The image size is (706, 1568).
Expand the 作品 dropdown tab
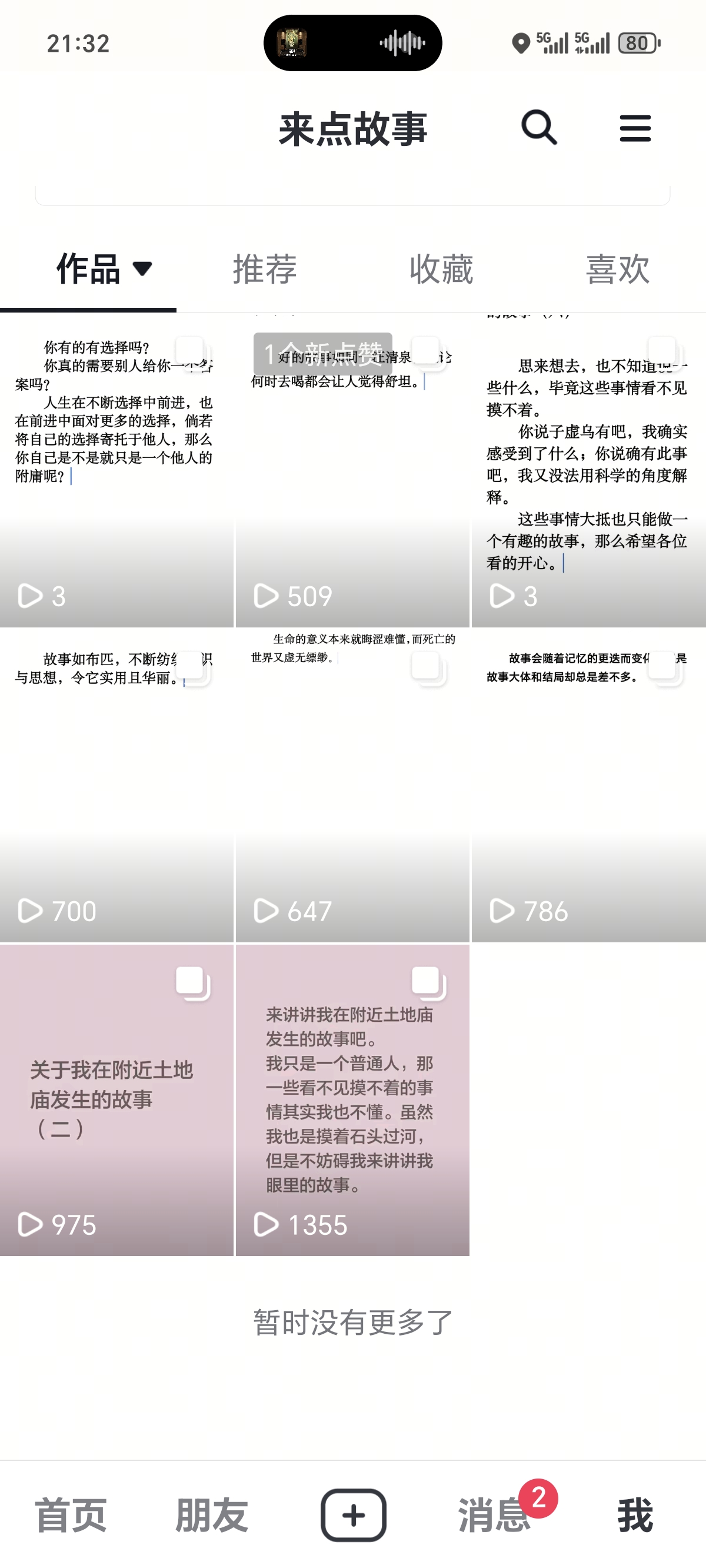point(104,269)
